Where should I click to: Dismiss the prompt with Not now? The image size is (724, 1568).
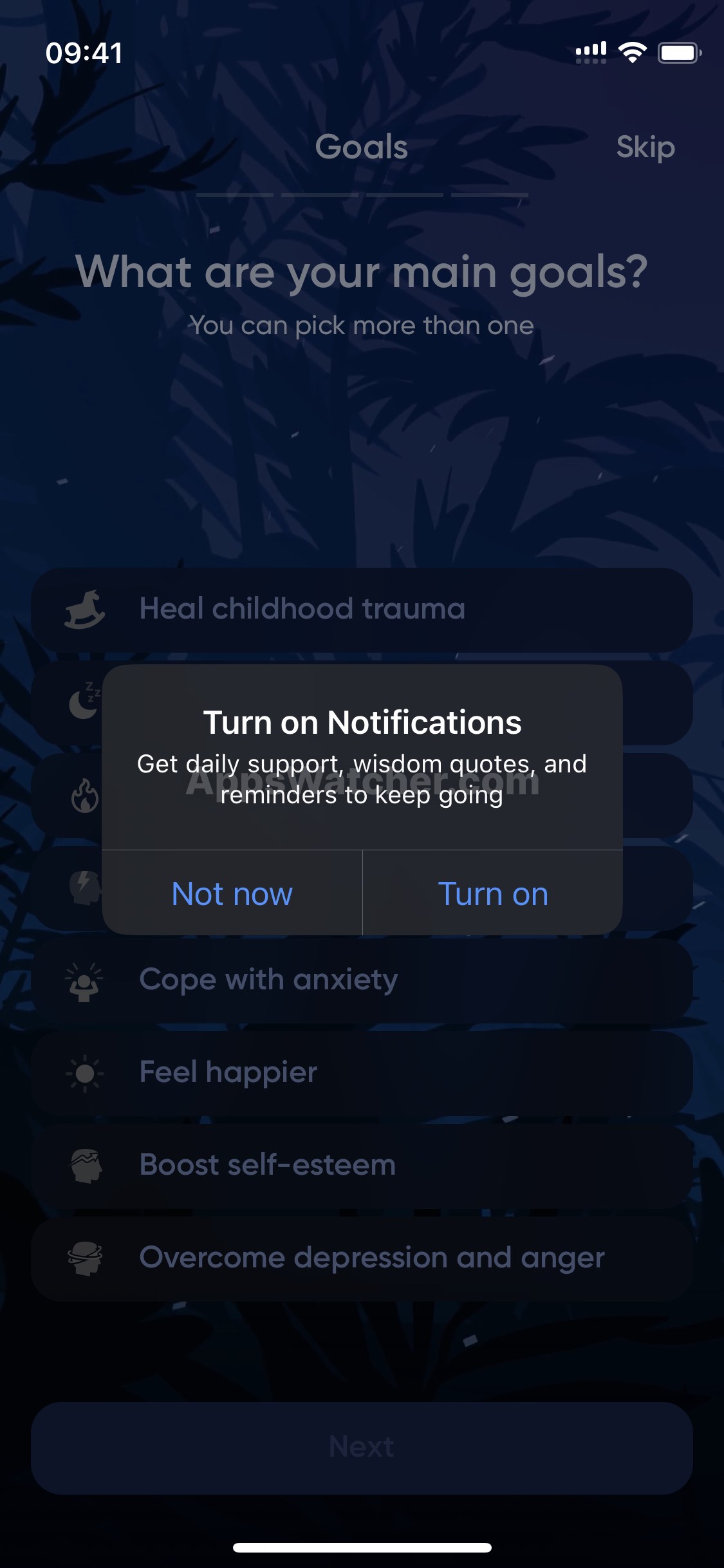point(232,893)
